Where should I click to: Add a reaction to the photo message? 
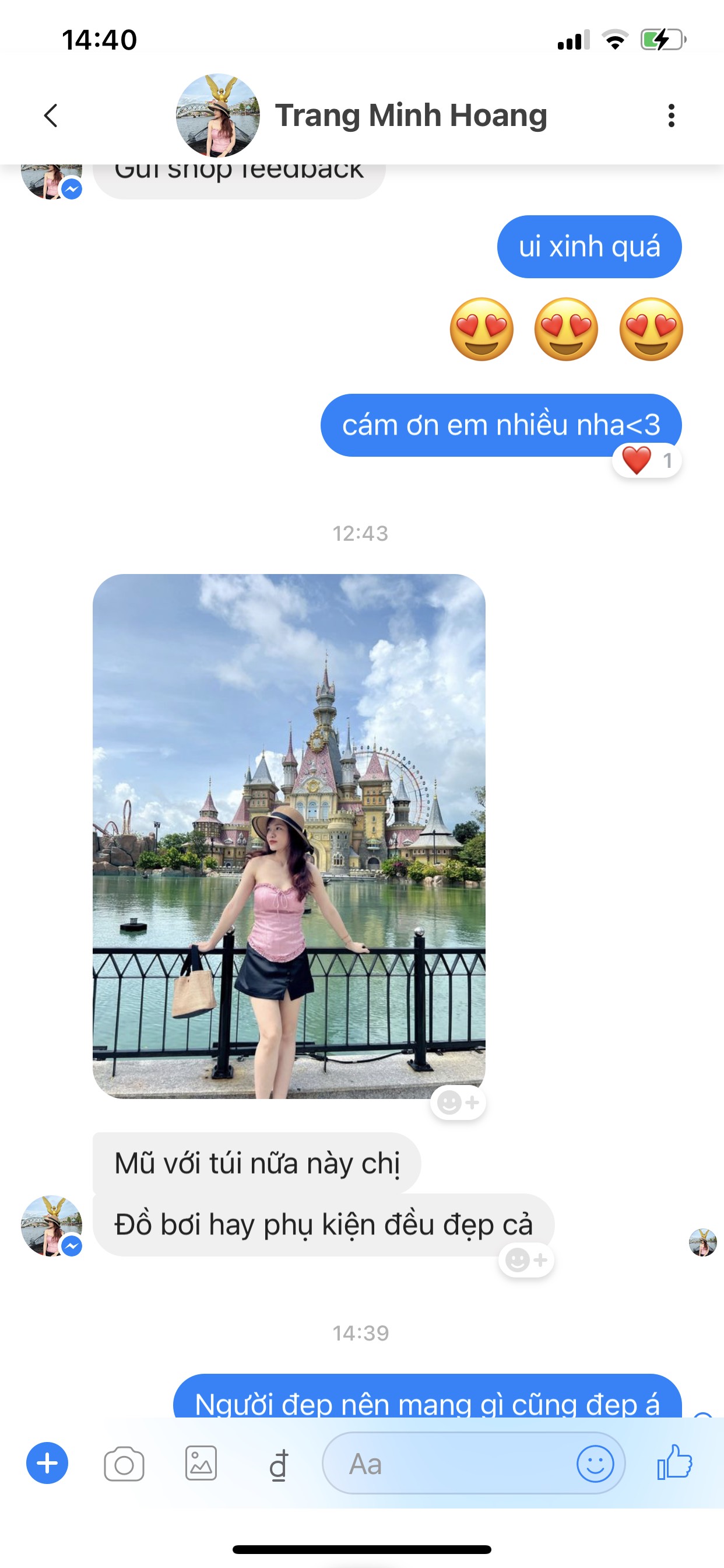coord(458,1102)
